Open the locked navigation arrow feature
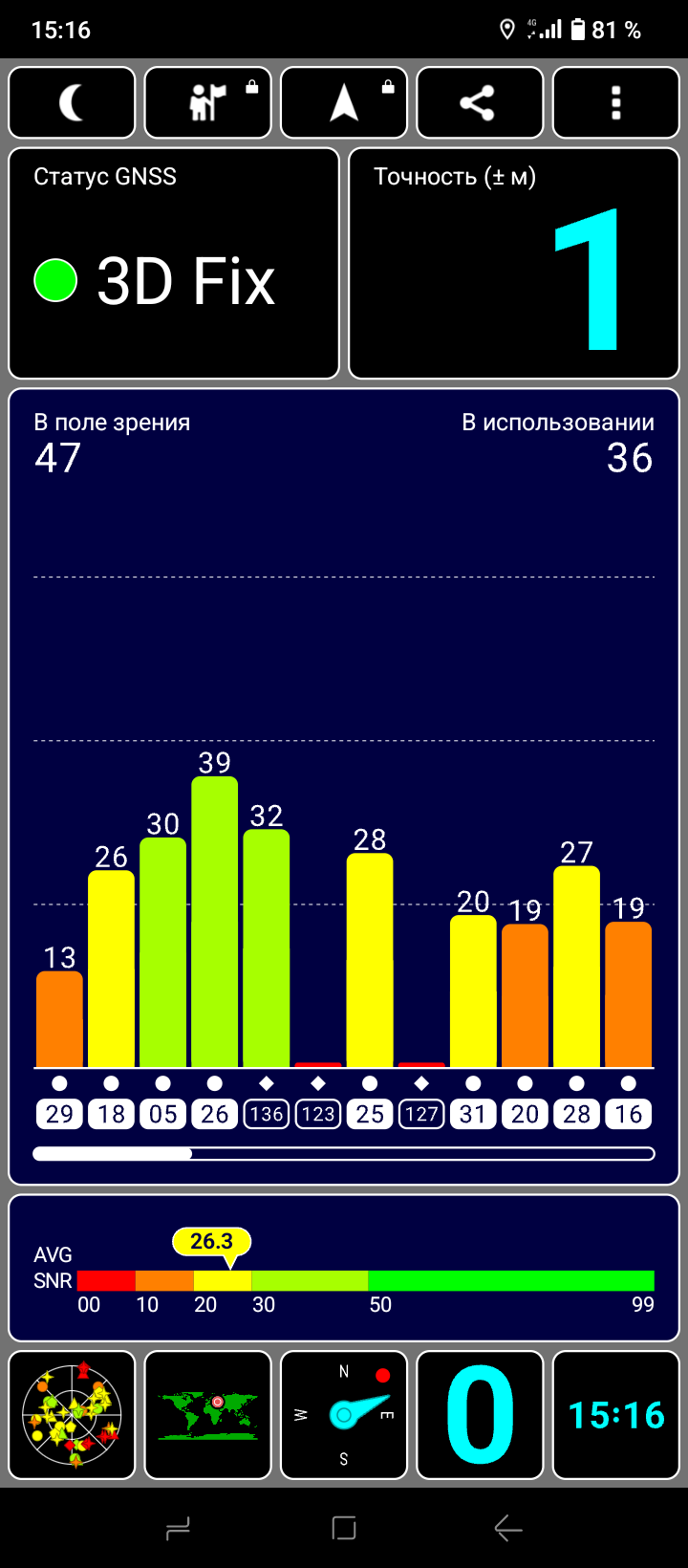 (x=344, y=103)
